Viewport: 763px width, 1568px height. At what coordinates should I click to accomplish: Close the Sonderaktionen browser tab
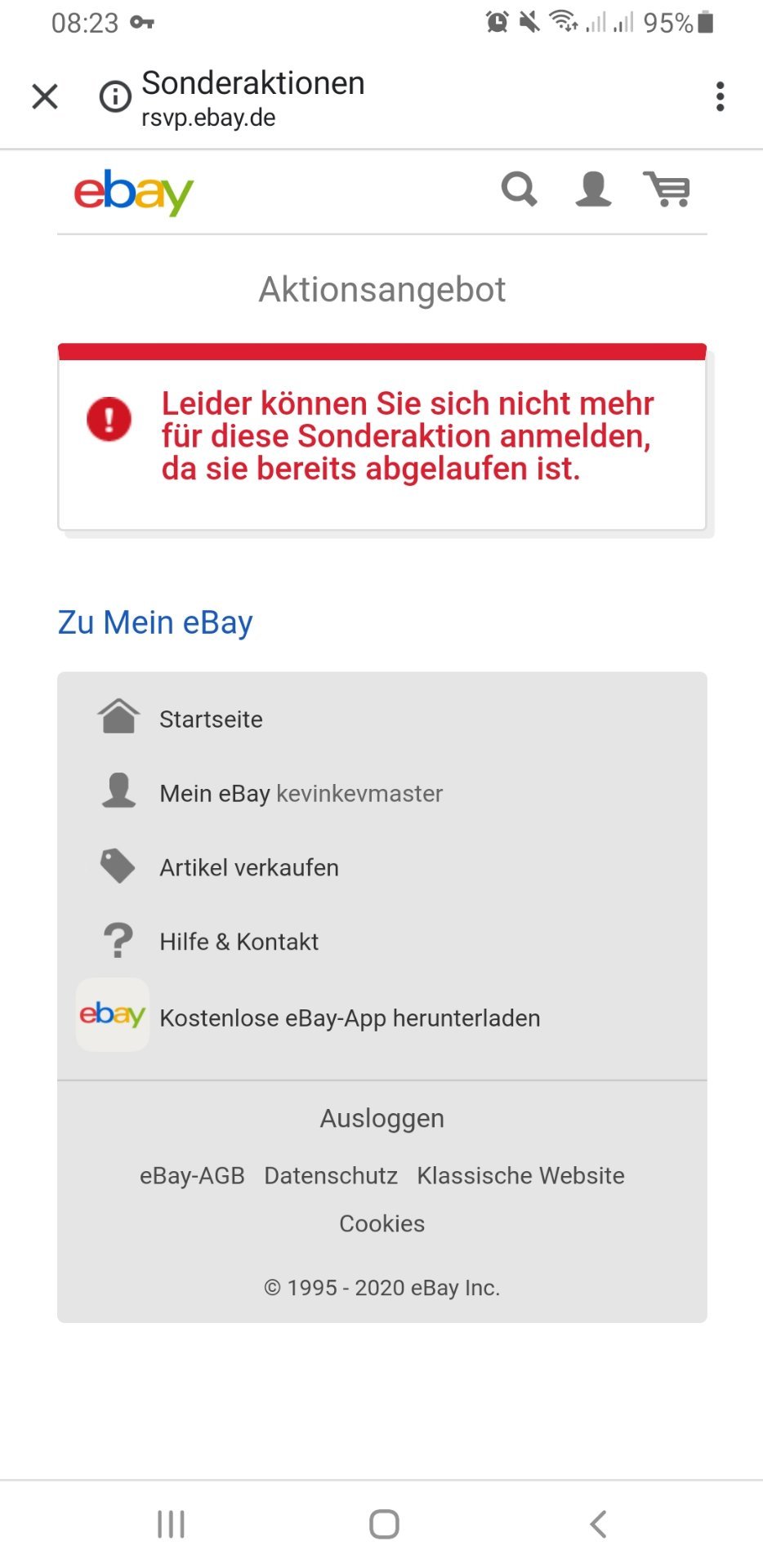(x=45, y=96)
